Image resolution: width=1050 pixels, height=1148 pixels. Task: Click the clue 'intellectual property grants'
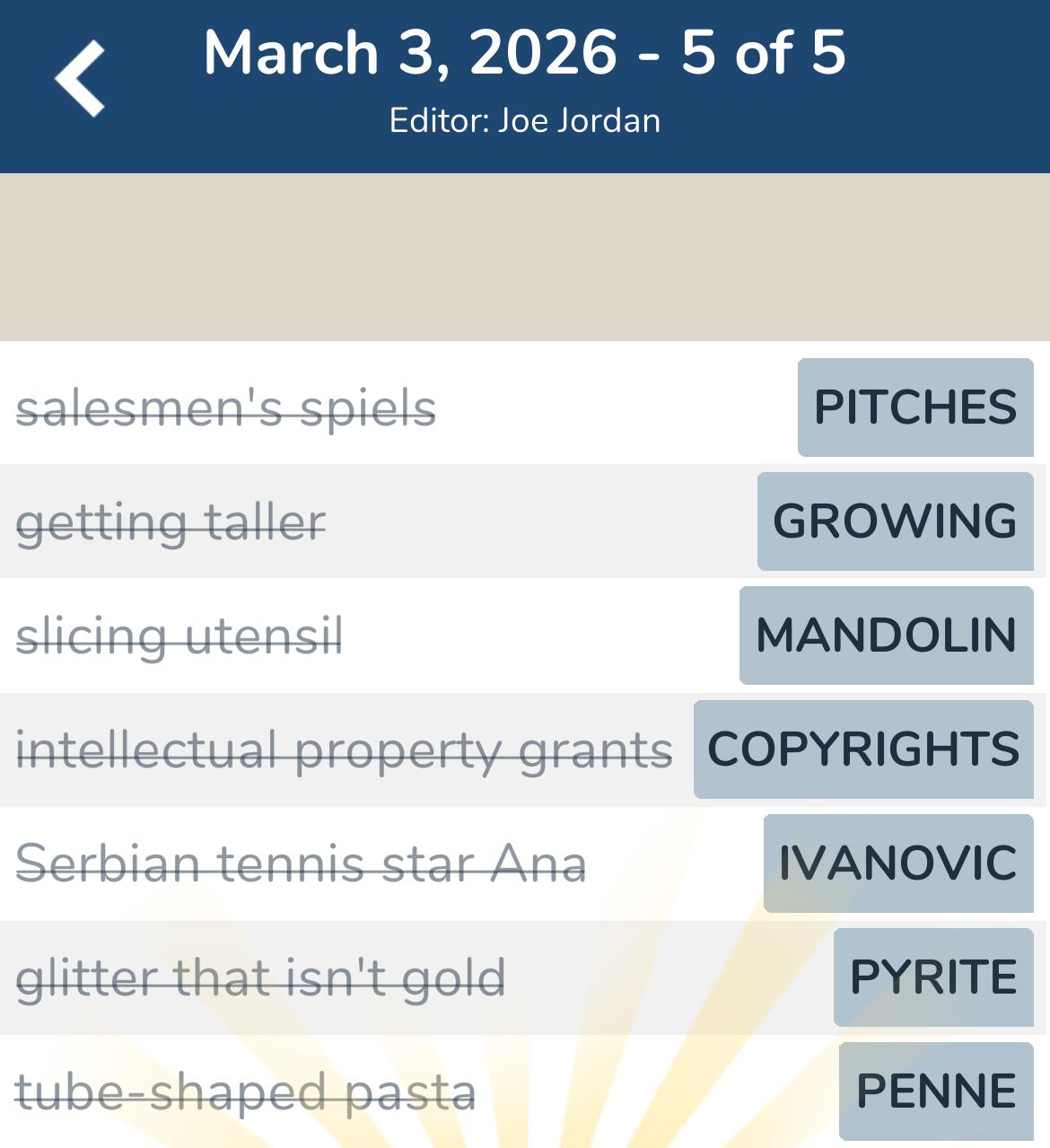[344, 749]
